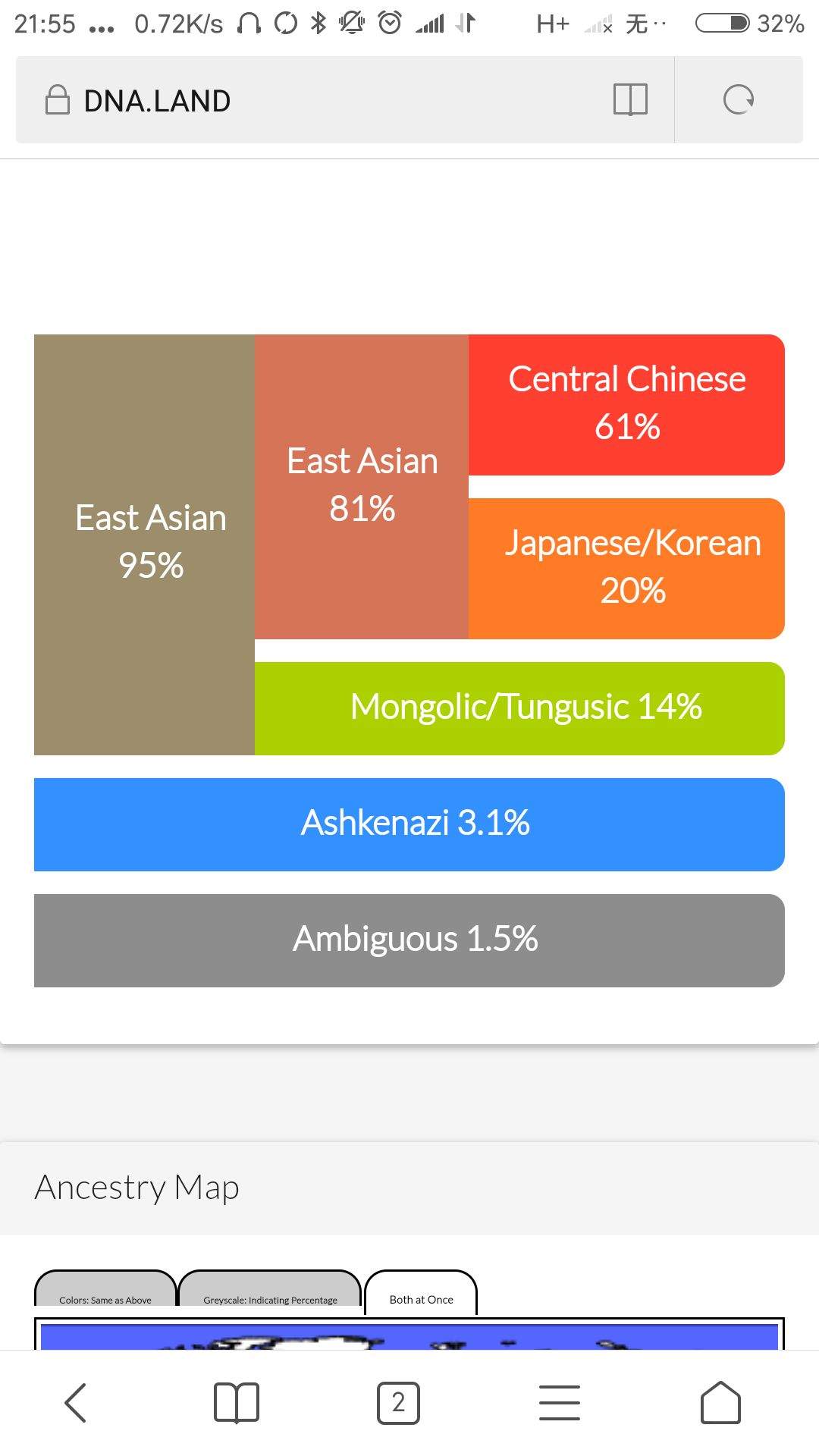Open reader mode from the address bar
The height and width of the screenshot is (1456, 819).
coord(630,99)
